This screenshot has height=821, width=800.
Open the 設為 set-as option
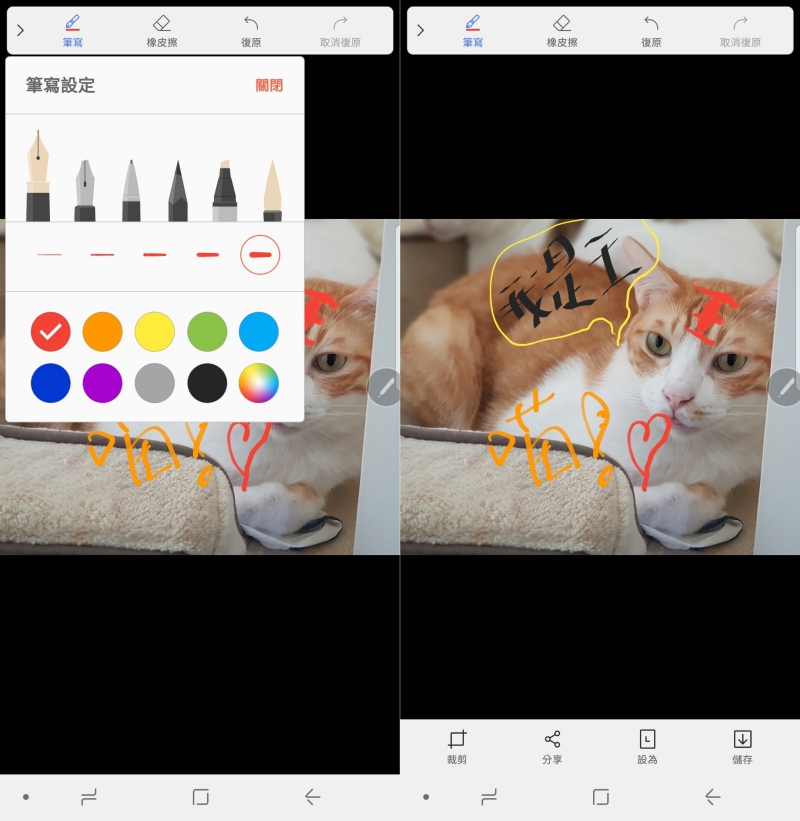pos(647,747)
